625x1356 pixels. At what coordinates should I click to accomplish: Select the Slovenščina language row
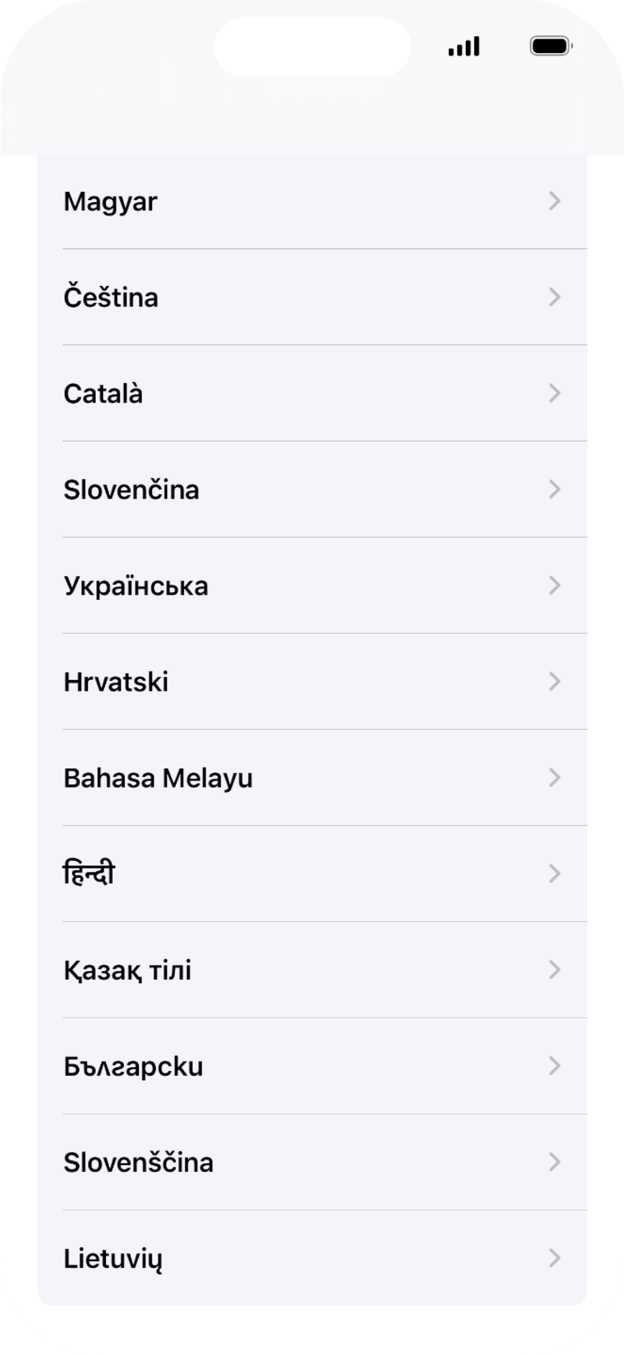coord(311,1162)
